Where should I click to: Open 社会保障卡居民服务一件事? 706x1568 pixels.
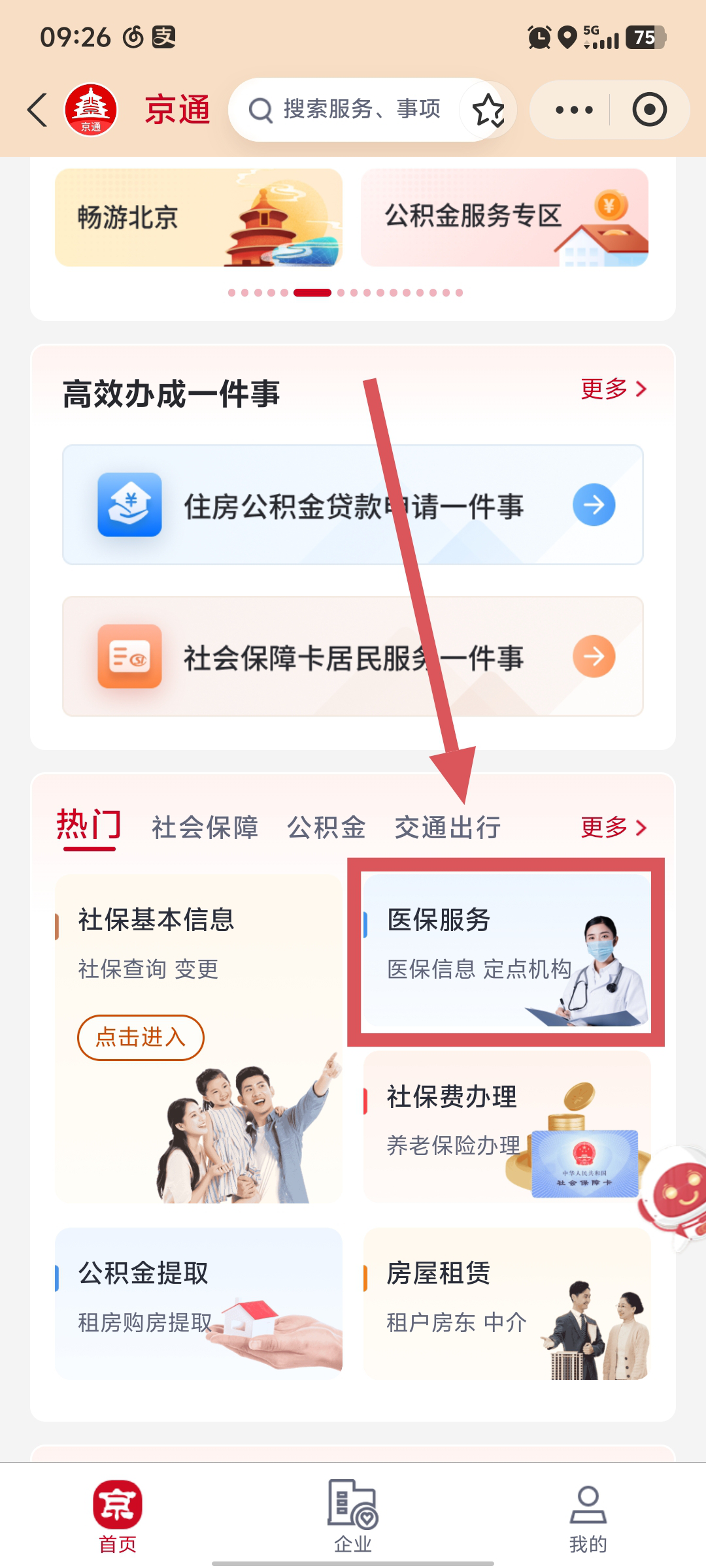click(x=353, y=657)
